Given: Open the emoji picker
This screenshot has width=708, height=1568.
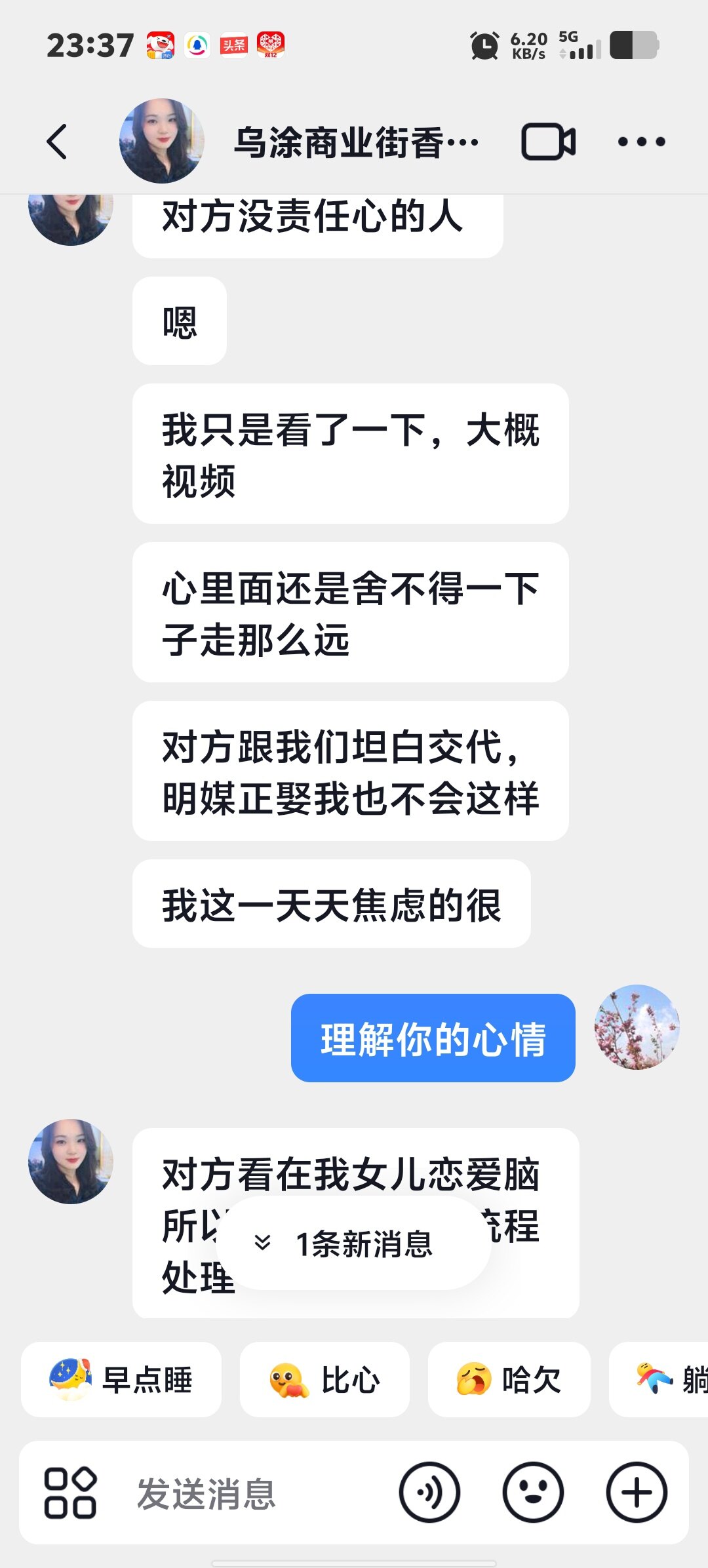Looking at the screenshot, I should [532, 1493].
